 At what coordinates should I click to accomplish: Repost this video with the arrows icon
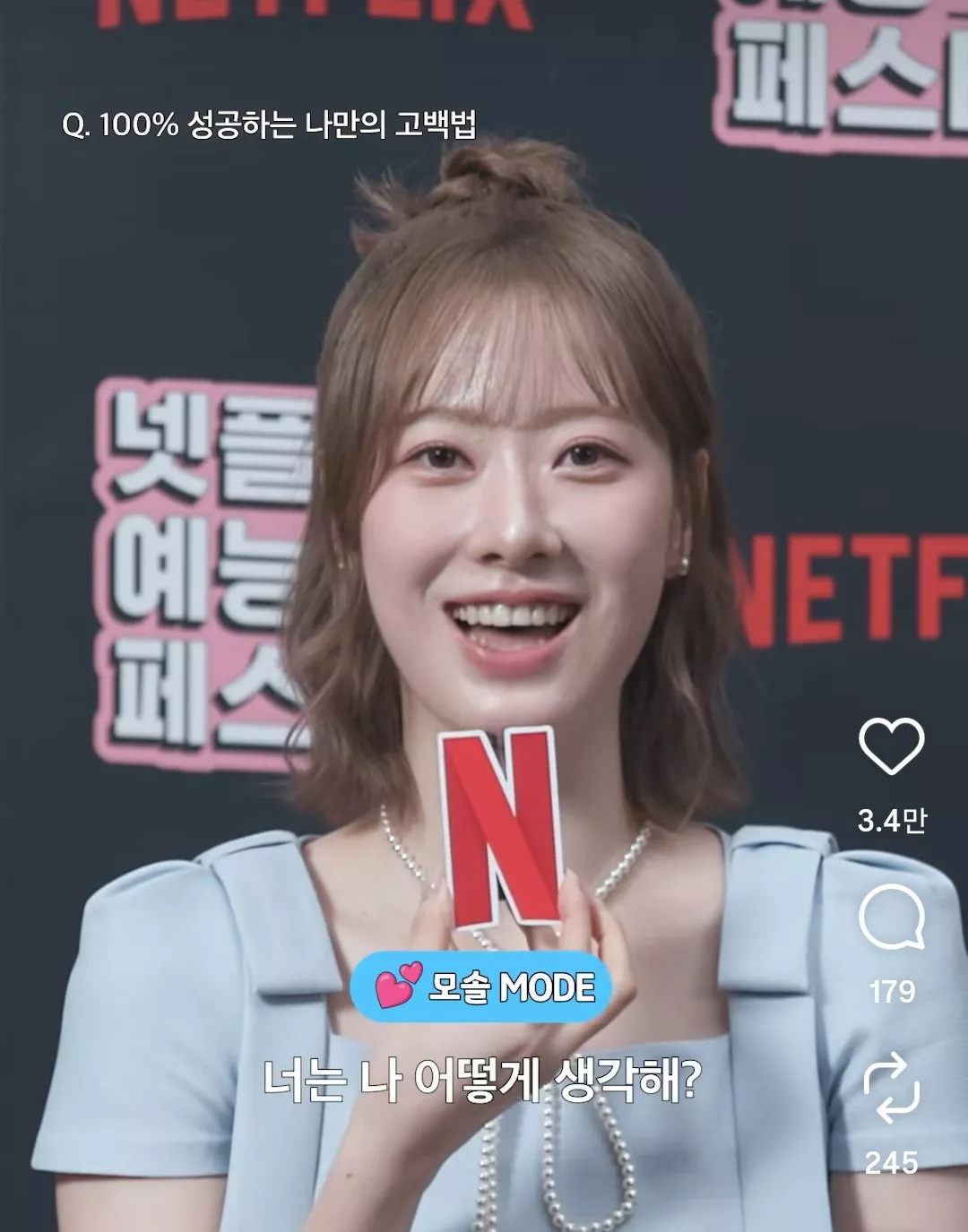tap(891, 1088)
